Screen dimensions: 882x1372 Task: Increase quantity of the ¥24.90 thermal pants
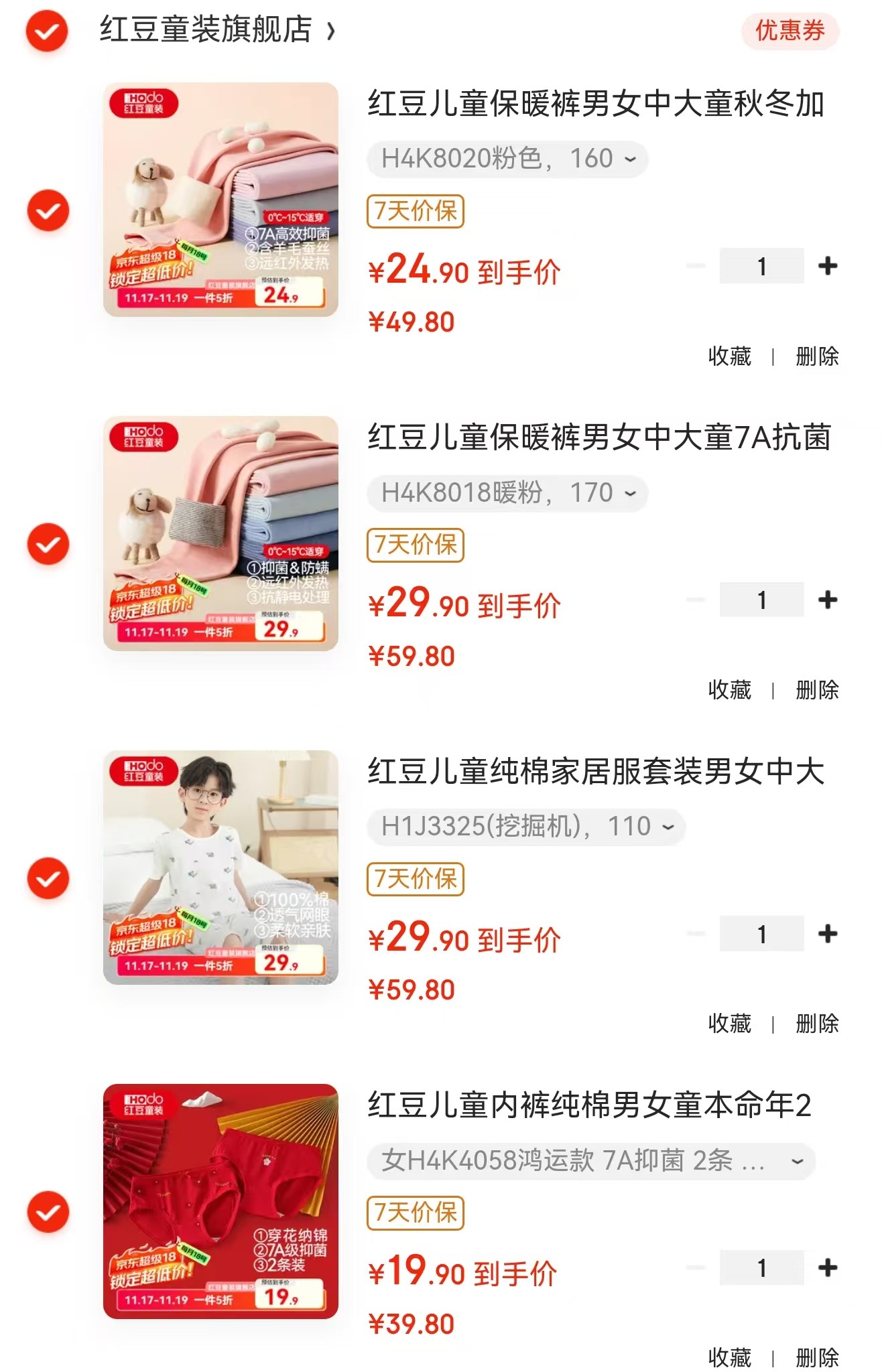click(828, 266)
